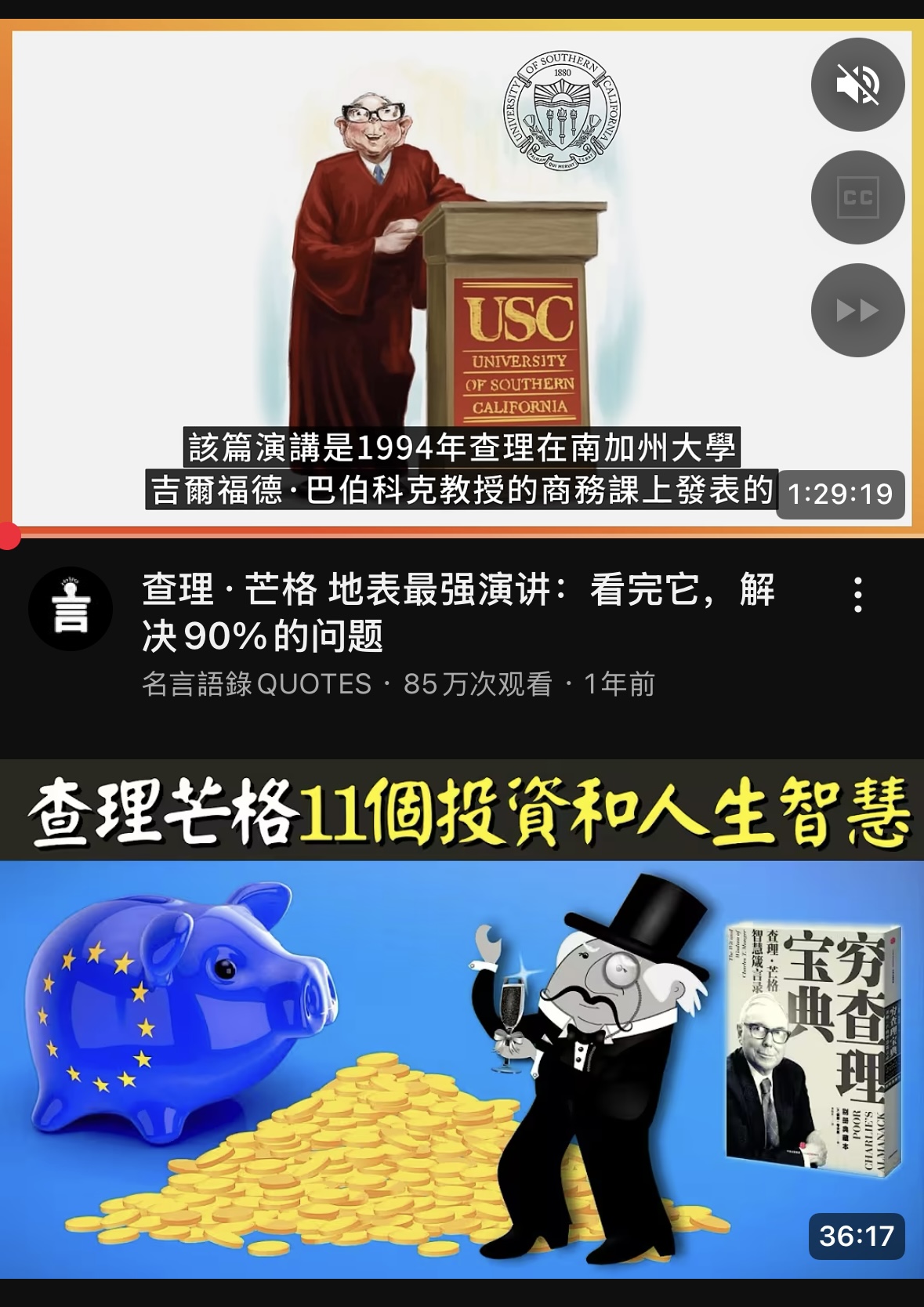Fast-forward the playing video preview
924x1307 pixels.
pos(857,310)
